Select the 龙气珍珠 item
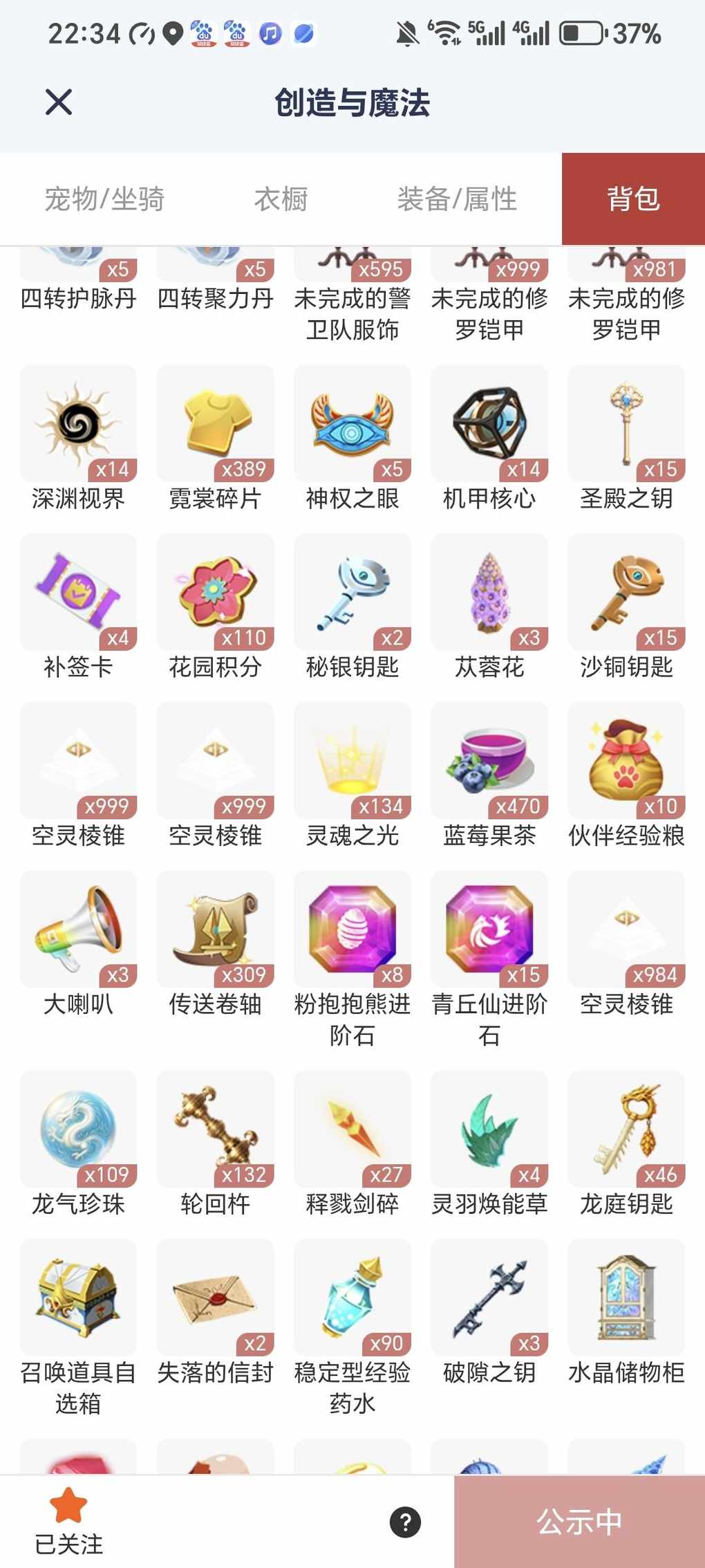The width and height of the screenshot is (705, 1568). coord(78,1129)
